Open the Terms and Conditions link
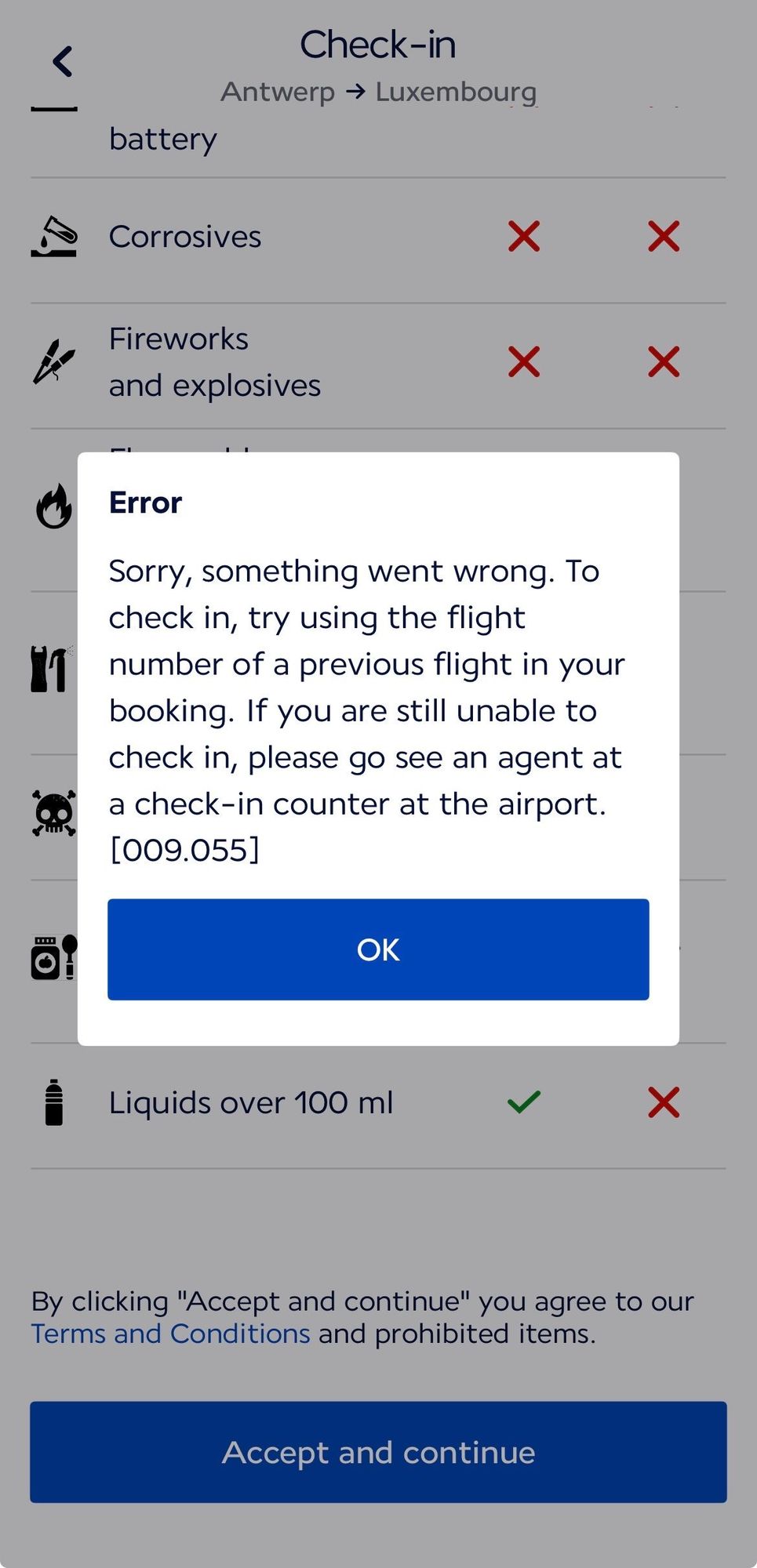 pos(170,1334)
